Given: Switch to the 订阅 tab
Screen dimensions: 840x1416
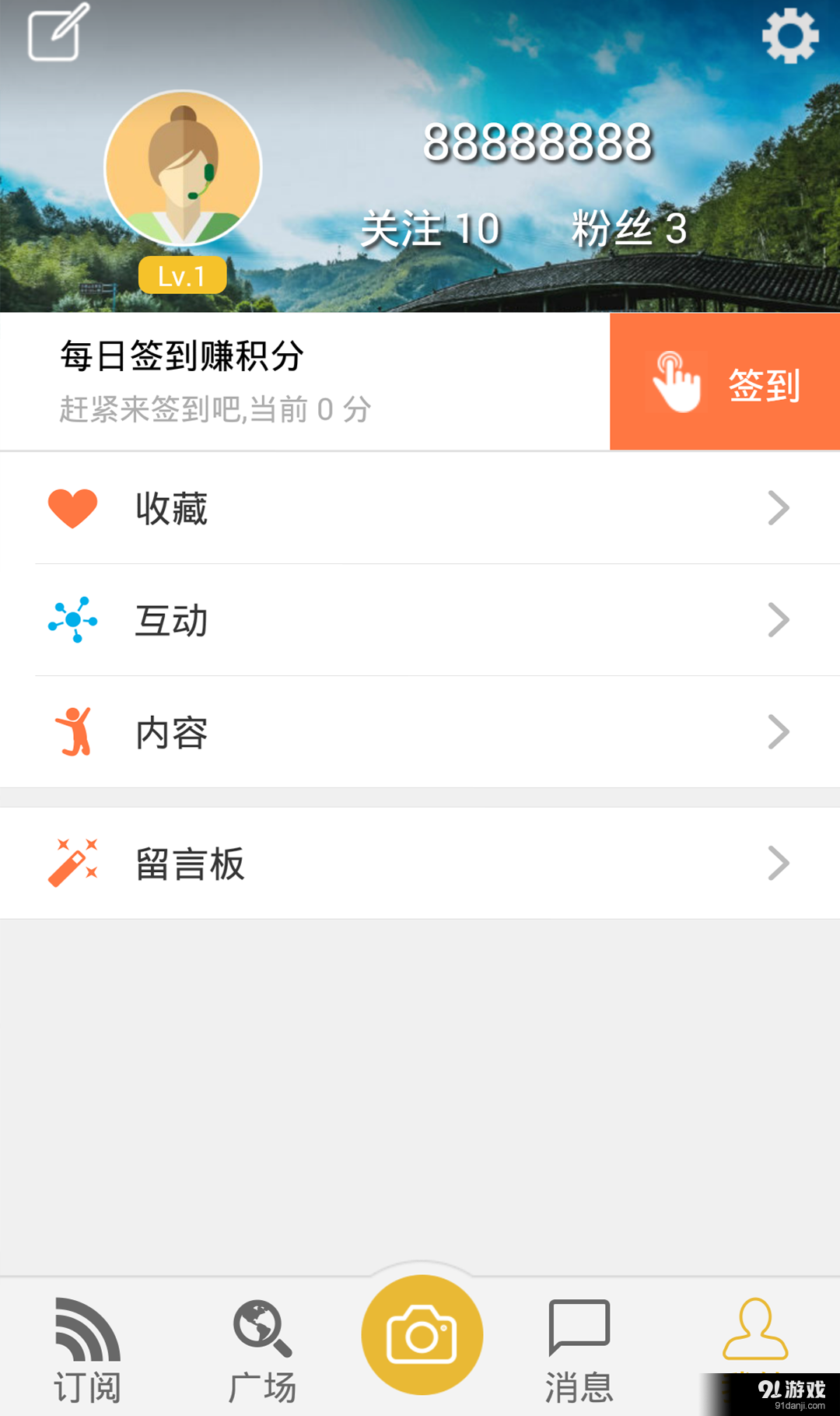Looking at the screenshot, I should [x=86, y=1346].
